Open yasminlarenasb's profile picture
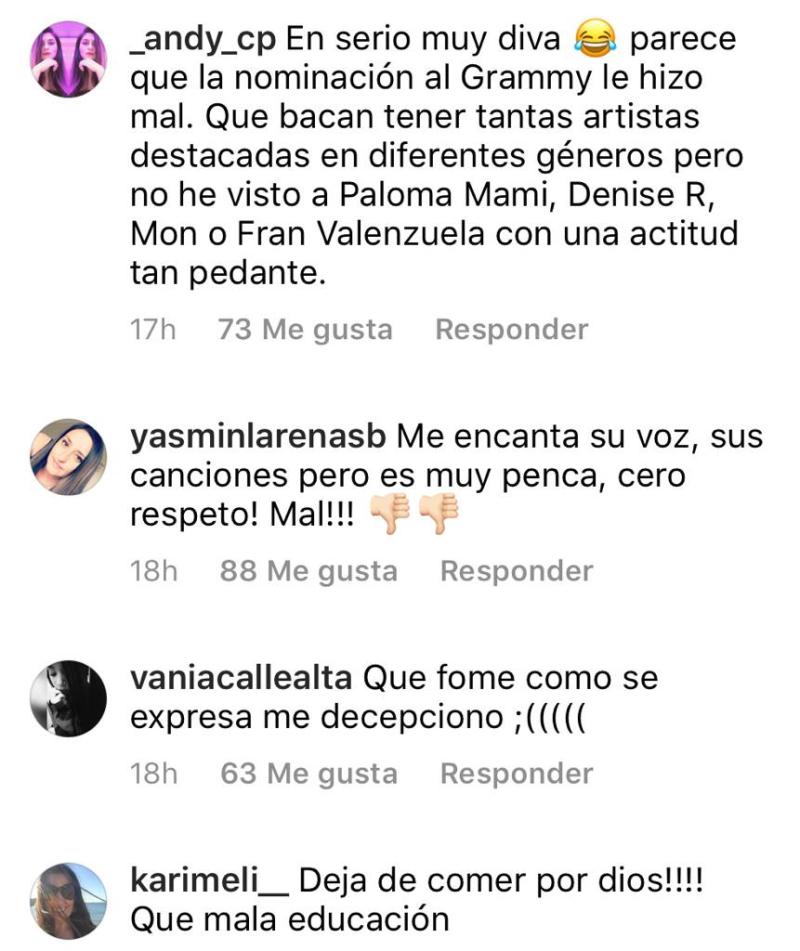Screen dimensions: 800x951 (68, 453)
